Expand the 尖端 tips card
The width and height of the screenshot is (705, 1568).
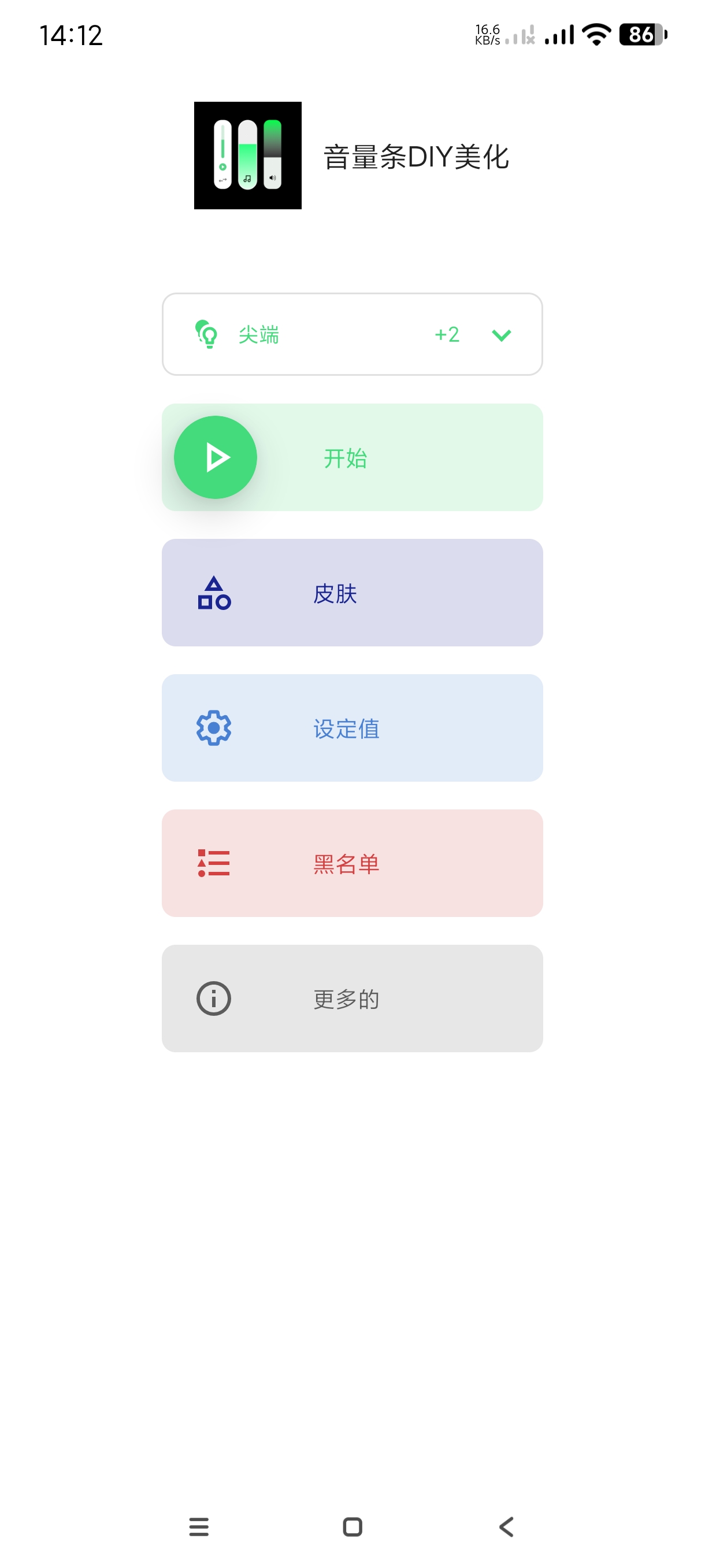pos(500,335)
